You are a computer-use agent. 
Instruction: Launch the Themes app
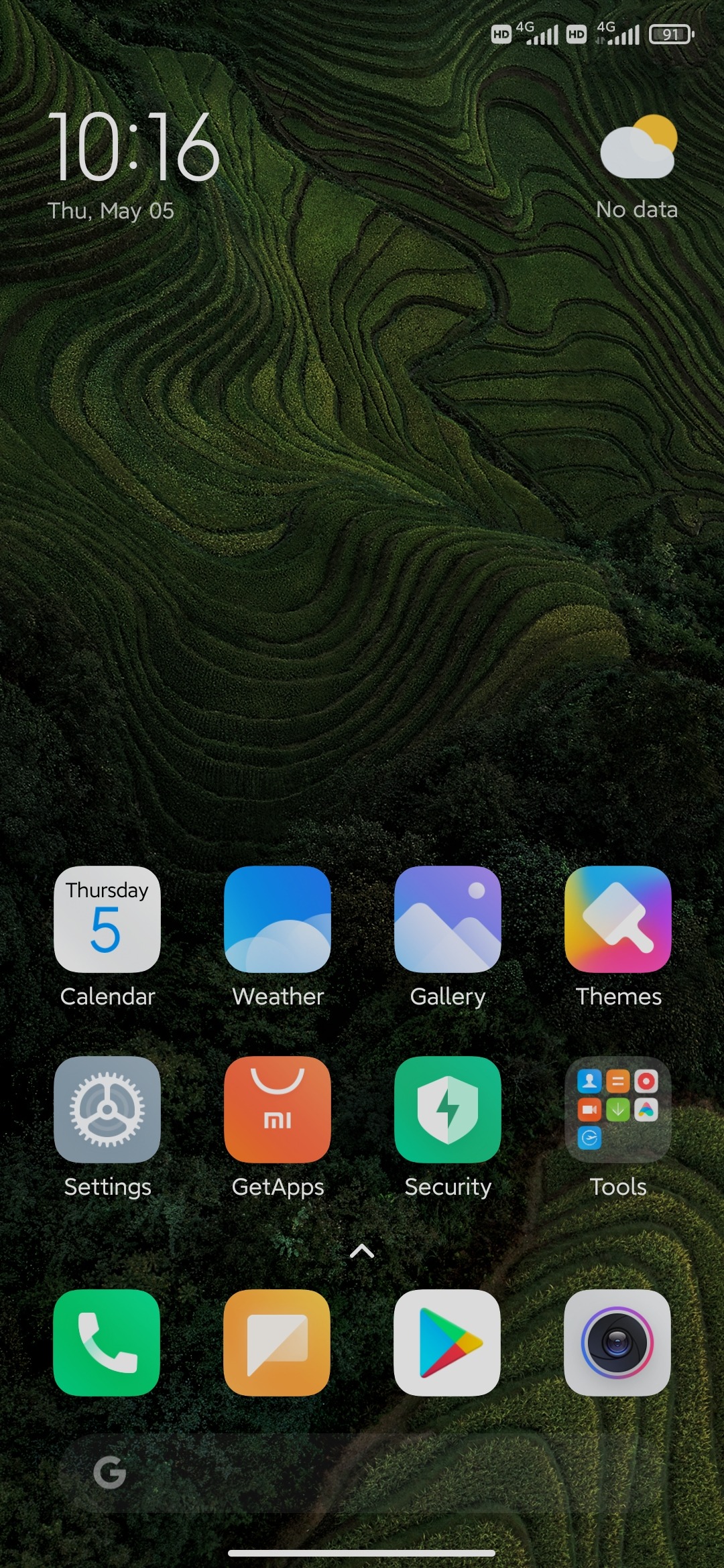point(618,919)
